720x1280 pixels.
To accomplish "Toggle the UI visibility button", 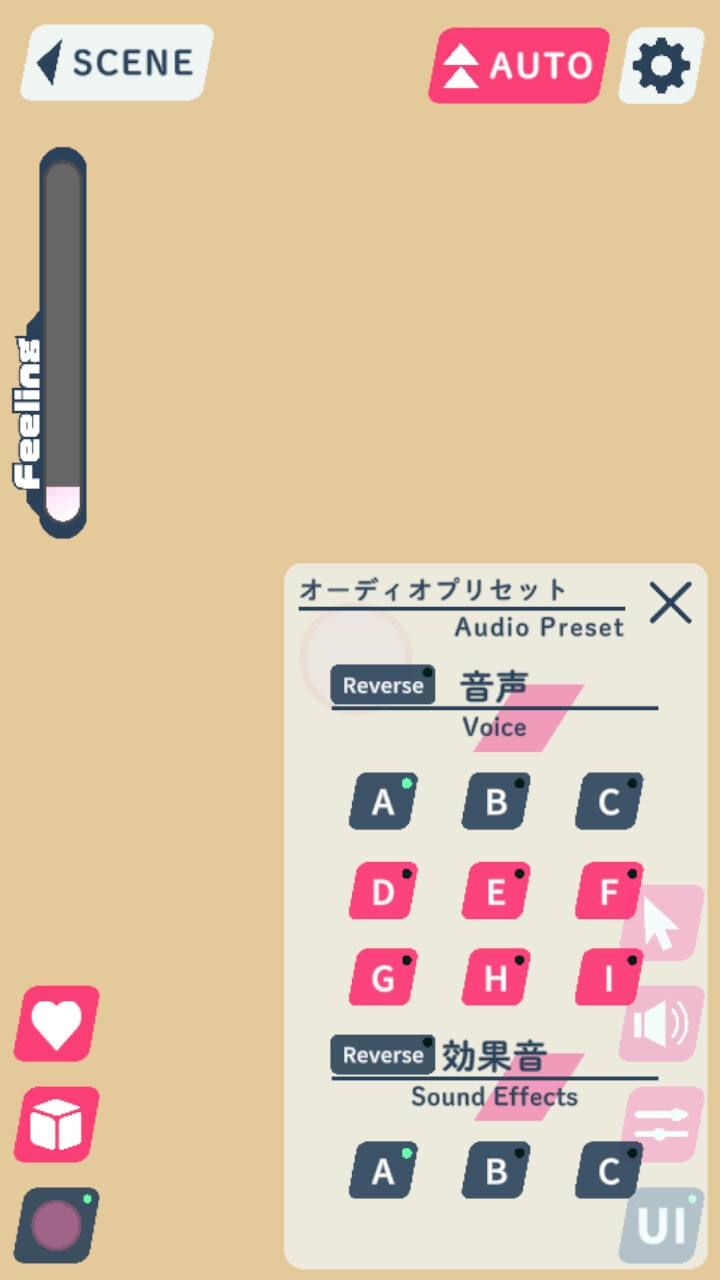I will click(661, 1225).
